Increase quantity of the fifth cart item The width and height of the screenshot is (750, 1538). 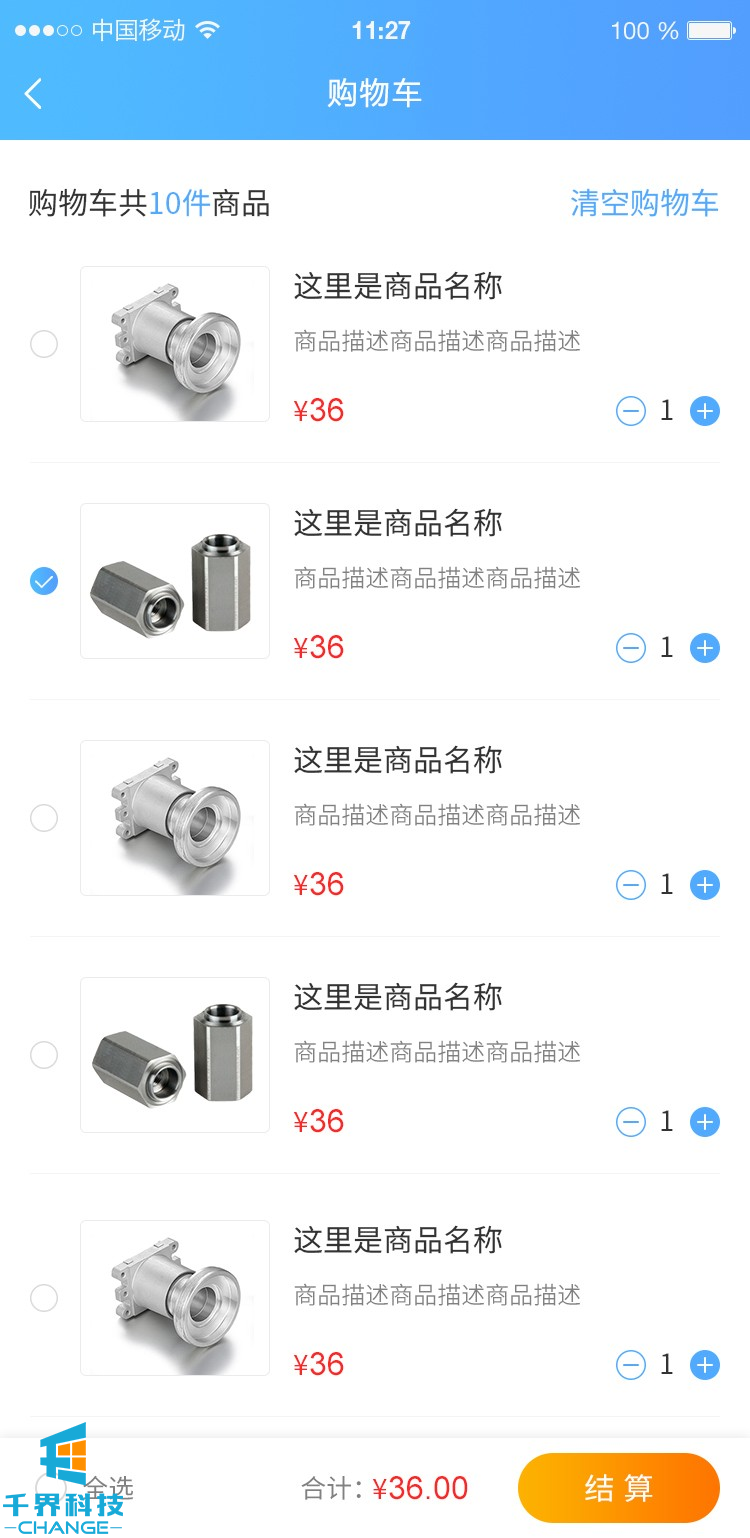pyautogui.click(x=705, y=1365)
